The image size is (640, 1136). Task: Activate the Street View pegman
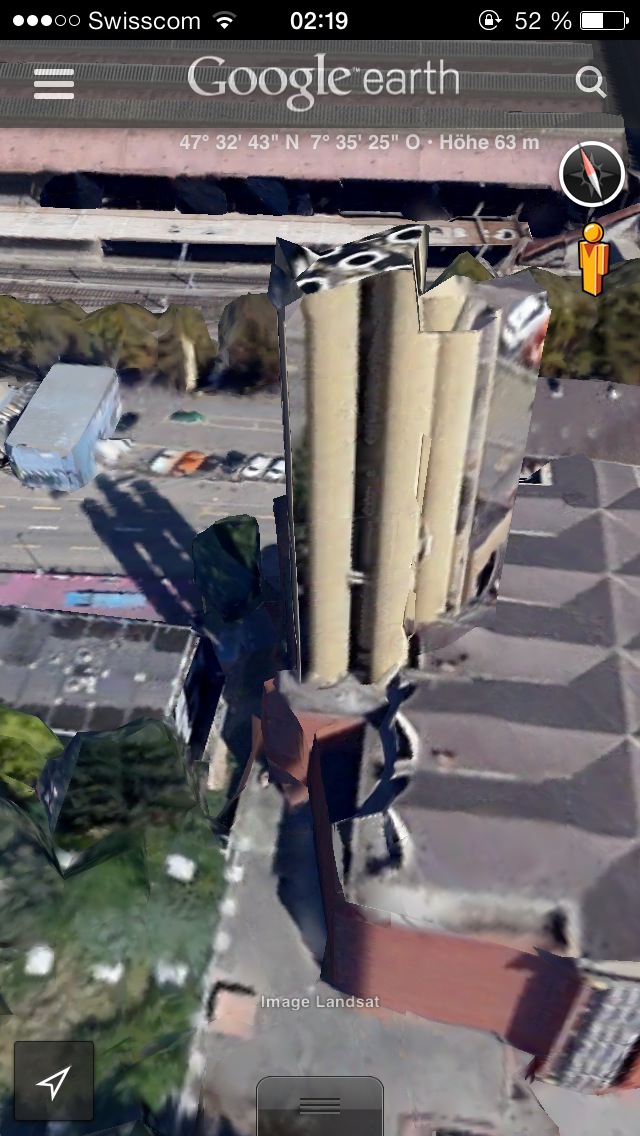coord(594,260)
